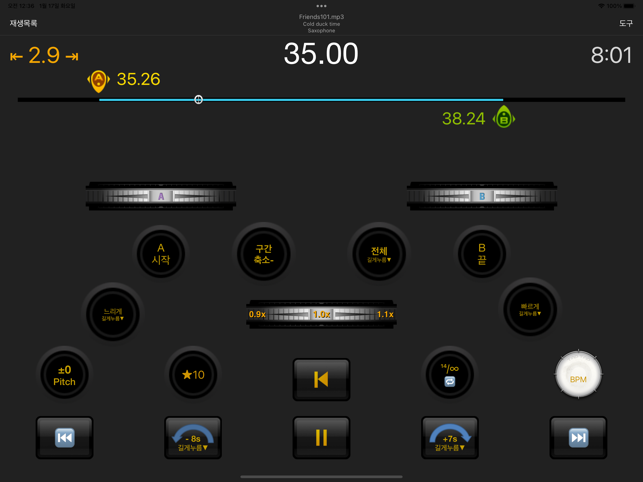Image resolution: width=643 pixels, height=482 pixels.
Task: Tap the BPM dial button
Action: 578,376
